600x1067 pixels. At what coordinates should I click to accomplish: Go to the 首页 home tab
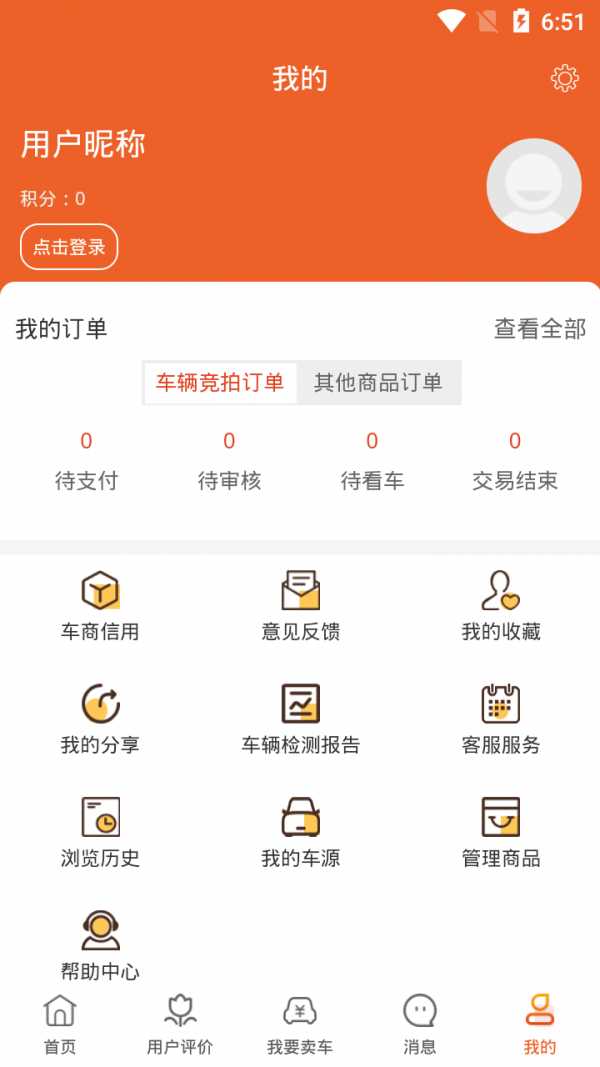(x=60, y=1024)
